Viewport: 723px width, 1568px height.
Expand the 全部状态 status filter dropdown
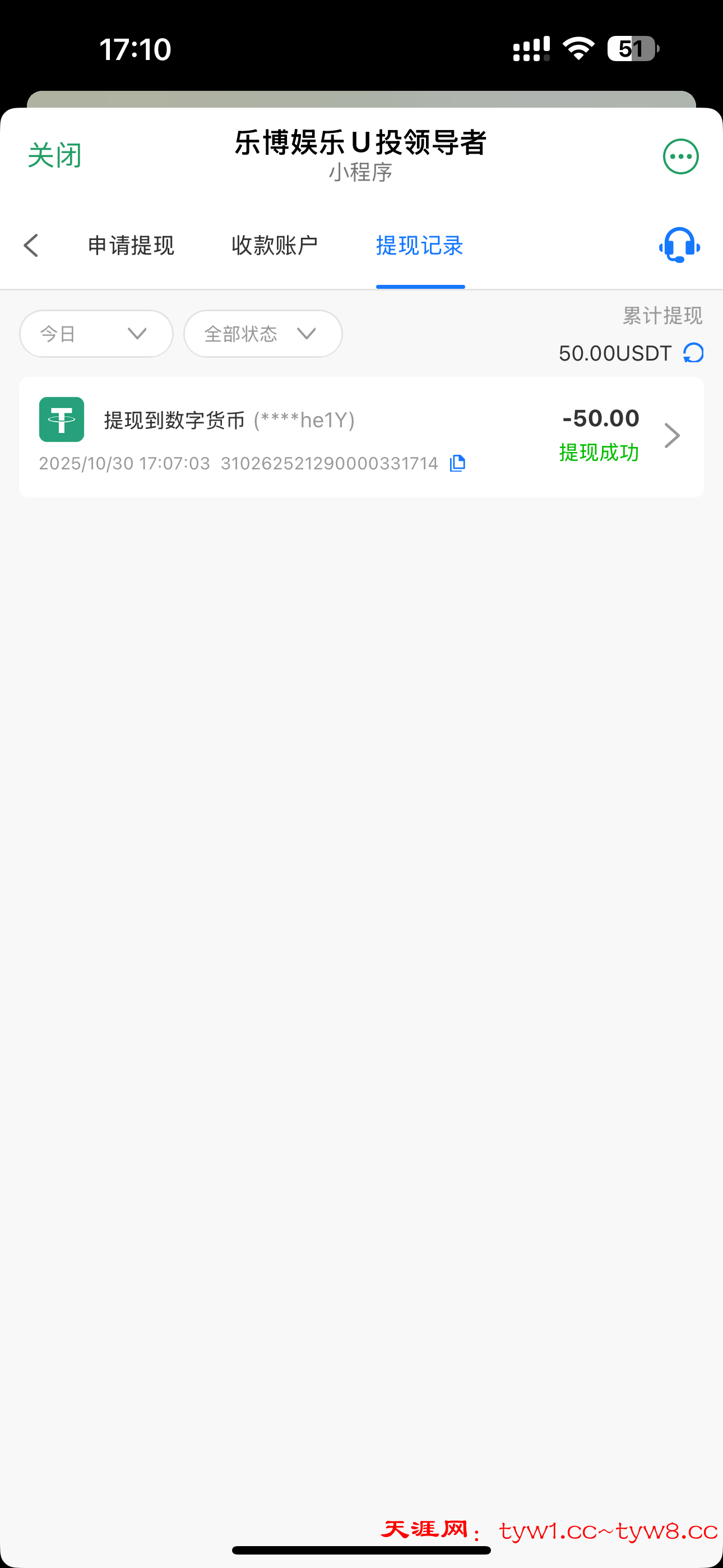[x=263, y=334]
